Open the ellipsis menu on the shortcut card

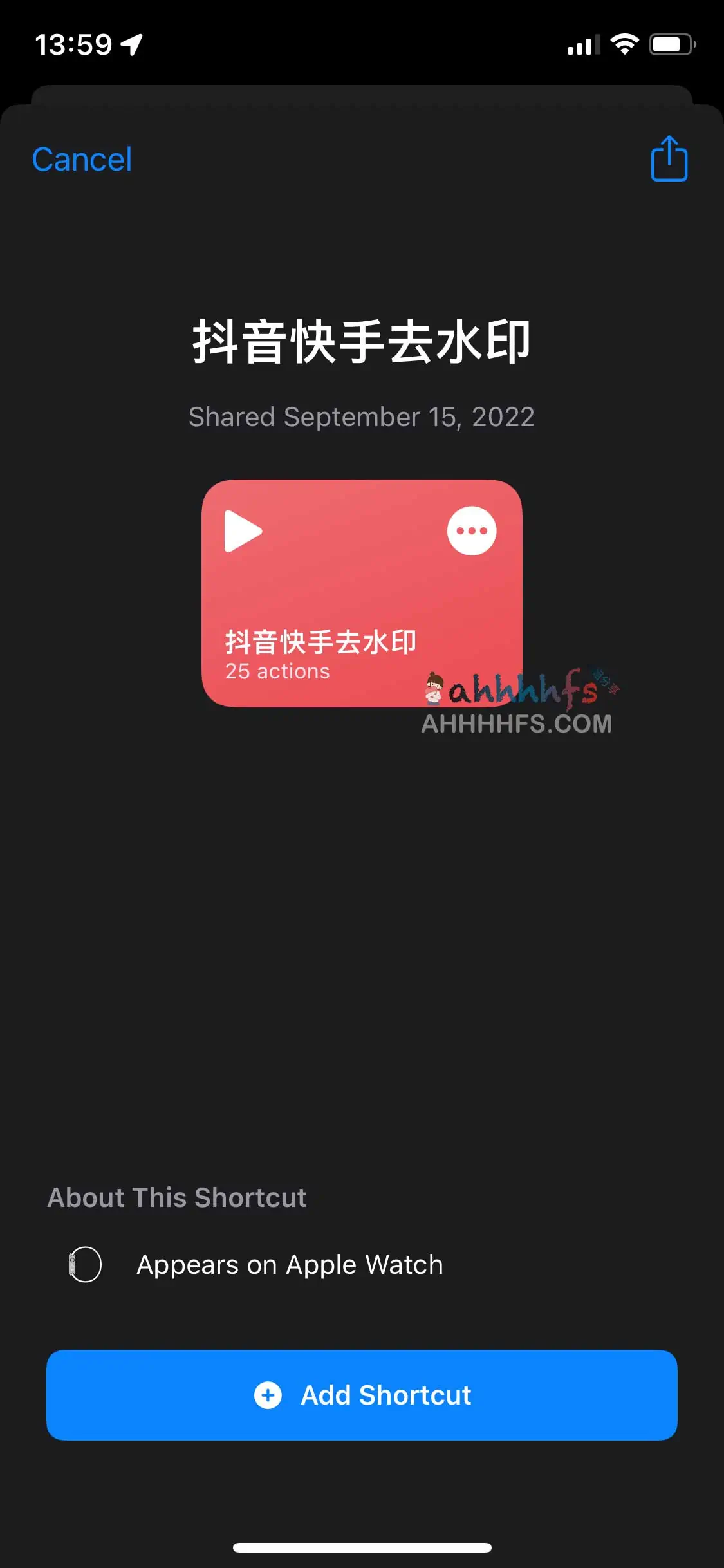(472, 530)
